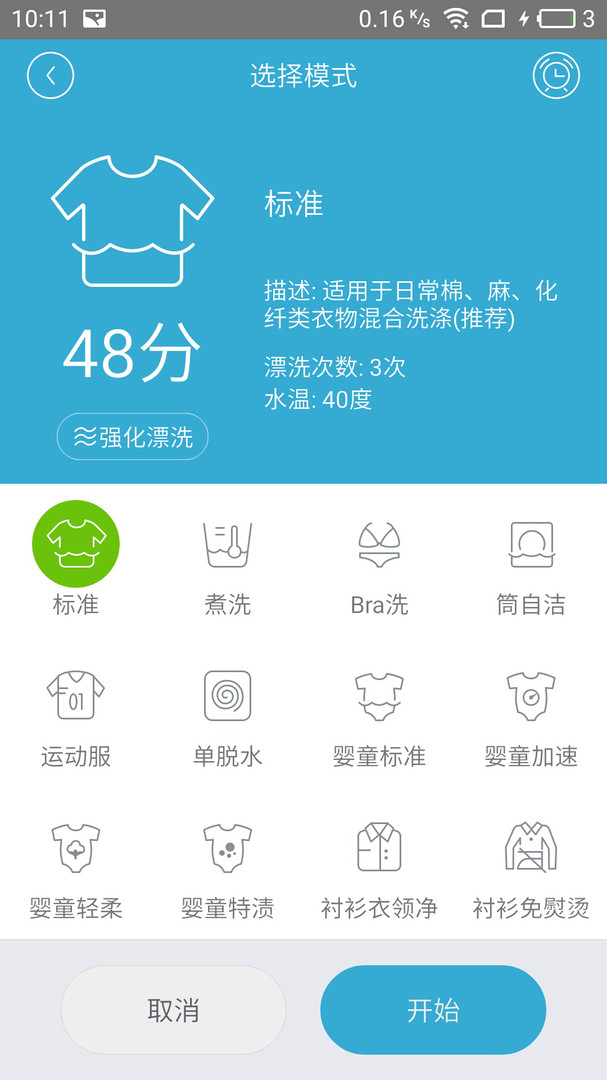607x1080 pixels.
Task: Tap the 取消 cancel button
Action: coord(173,1010)
